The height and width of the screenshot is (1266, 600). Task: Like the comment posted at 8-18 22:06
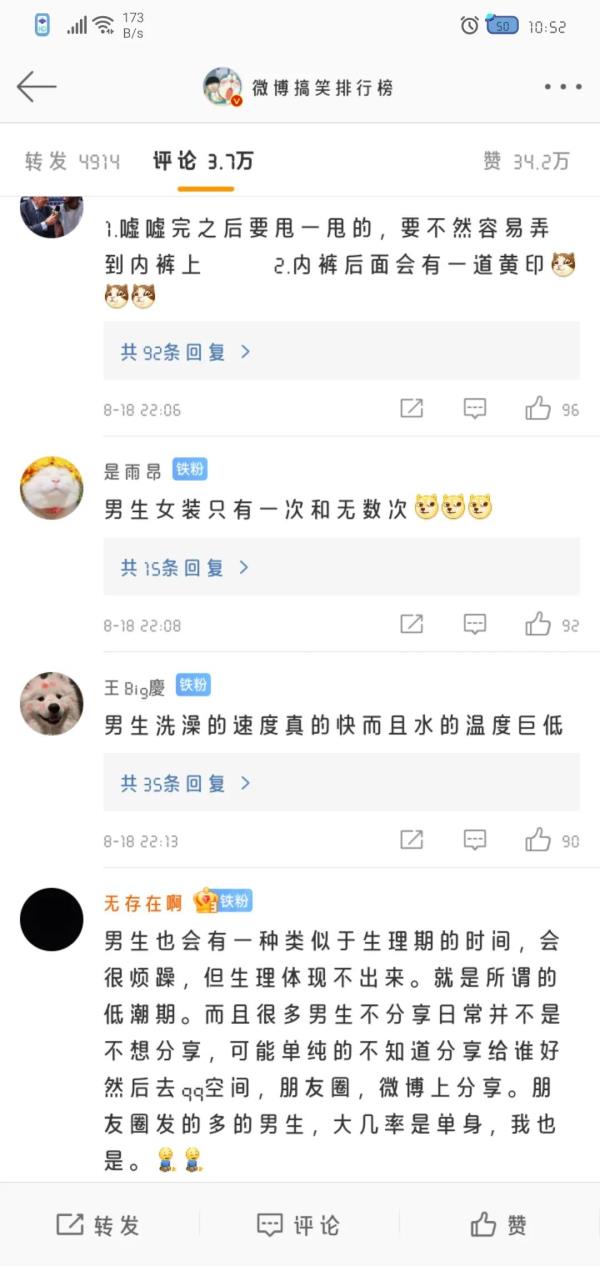539,409
